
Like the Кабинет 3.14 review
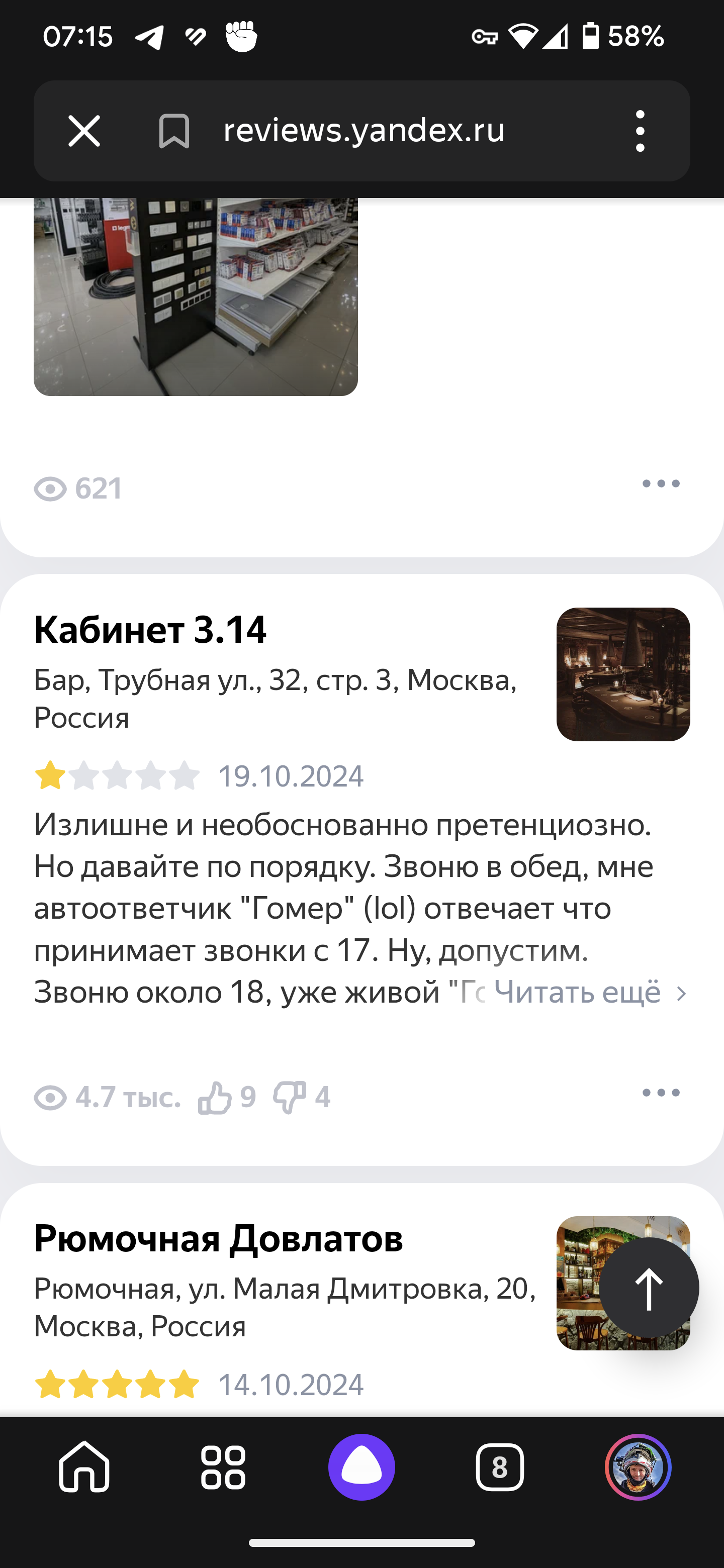point(216,1098)
